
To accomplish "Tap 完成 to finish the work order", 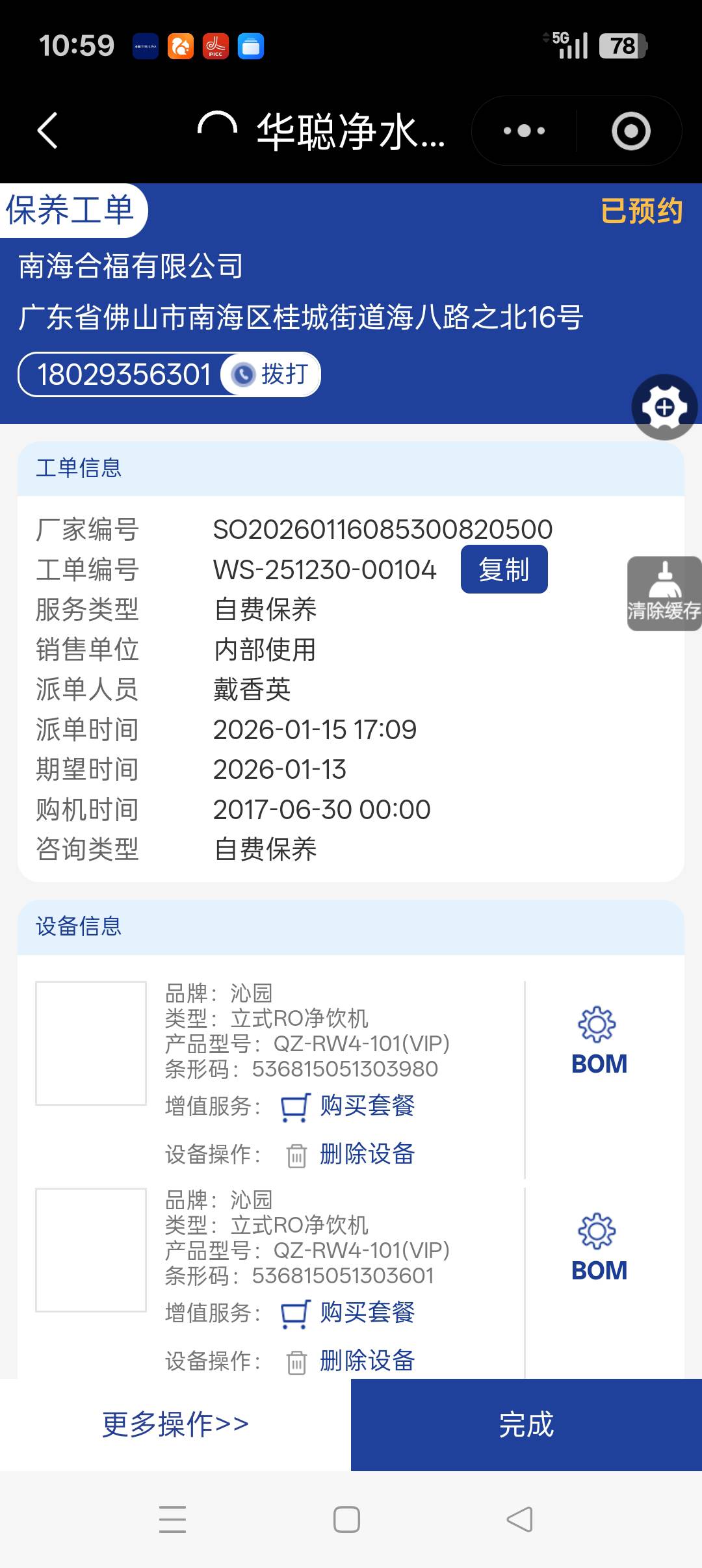I will tap(526, 1425).
